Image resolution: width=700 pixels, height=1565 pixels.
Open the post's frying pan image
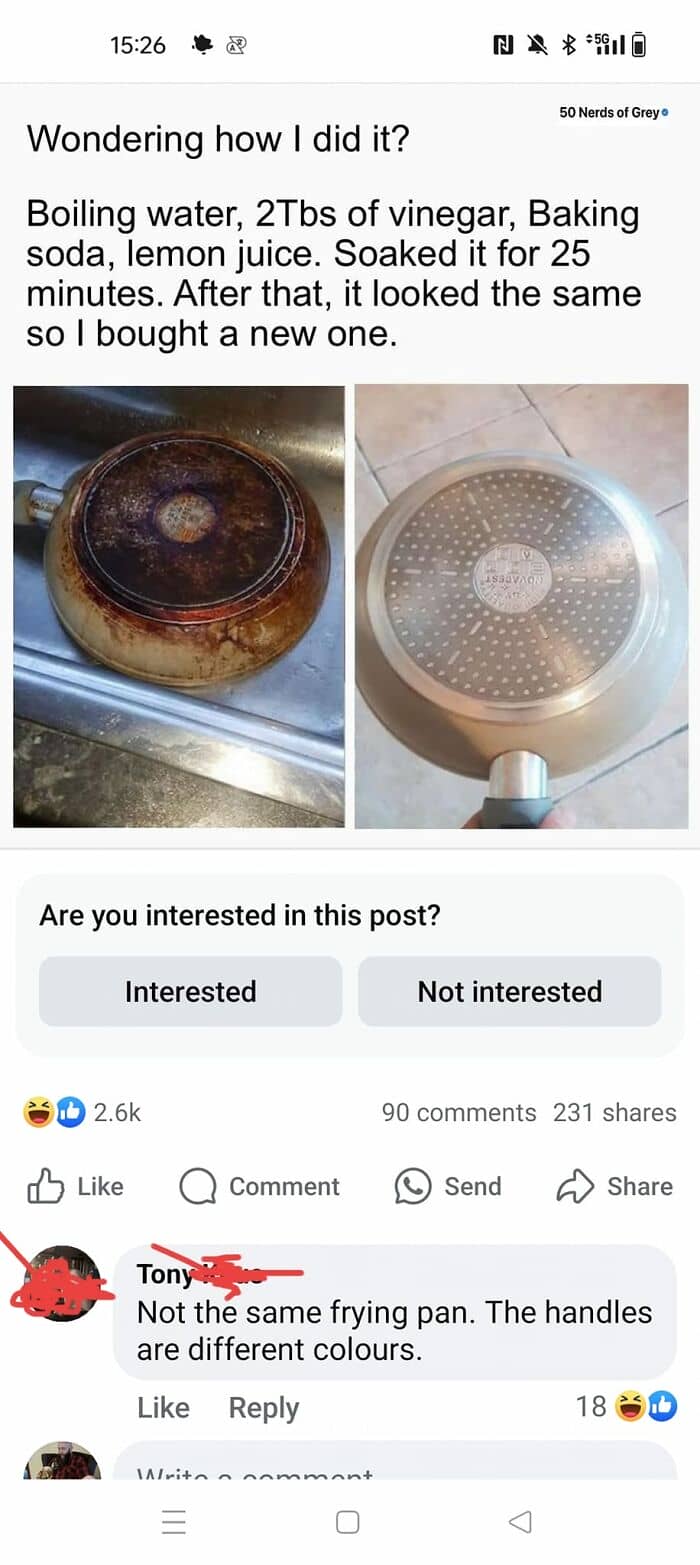tap(350, 606)
